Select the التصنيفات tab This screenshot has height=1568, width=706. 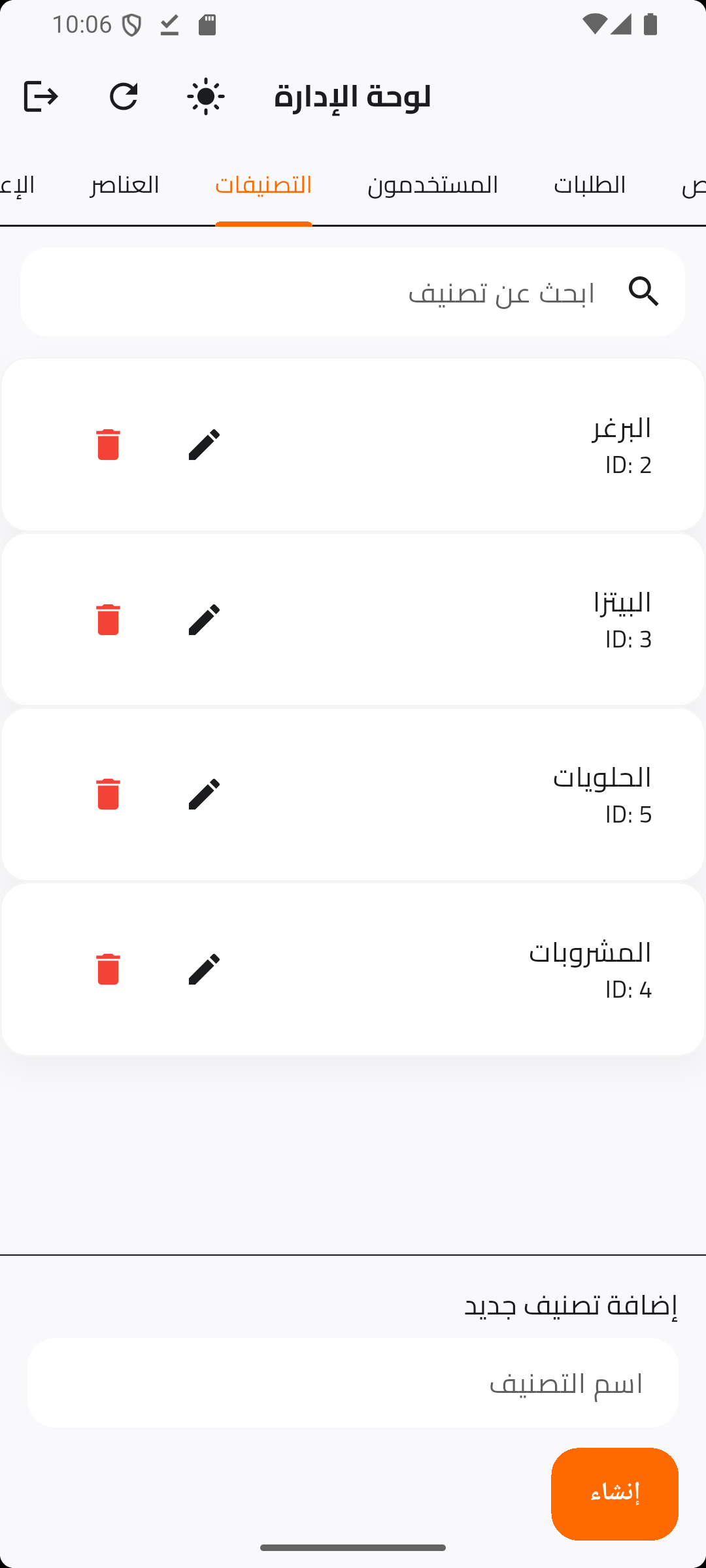pos(263,186)
